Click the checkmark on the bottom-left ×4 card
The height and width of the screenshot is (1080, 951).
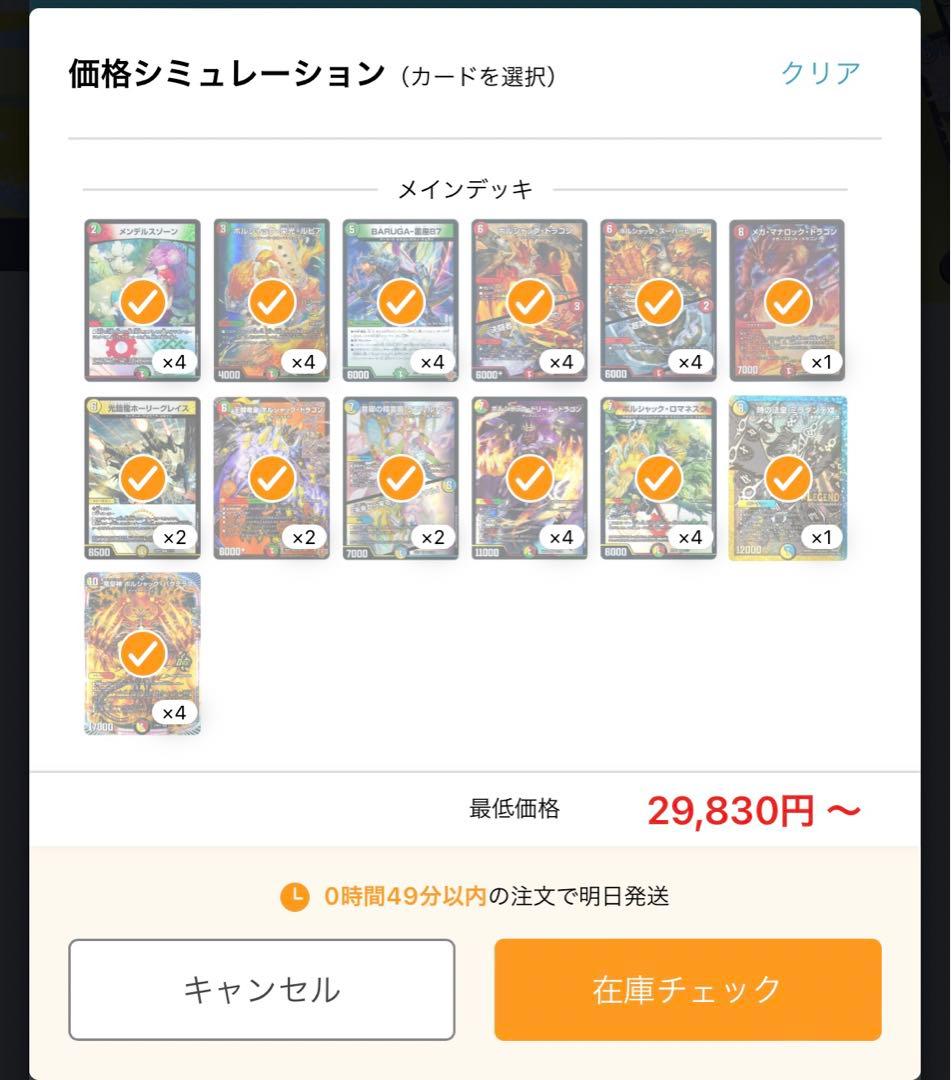pos(141,651)
